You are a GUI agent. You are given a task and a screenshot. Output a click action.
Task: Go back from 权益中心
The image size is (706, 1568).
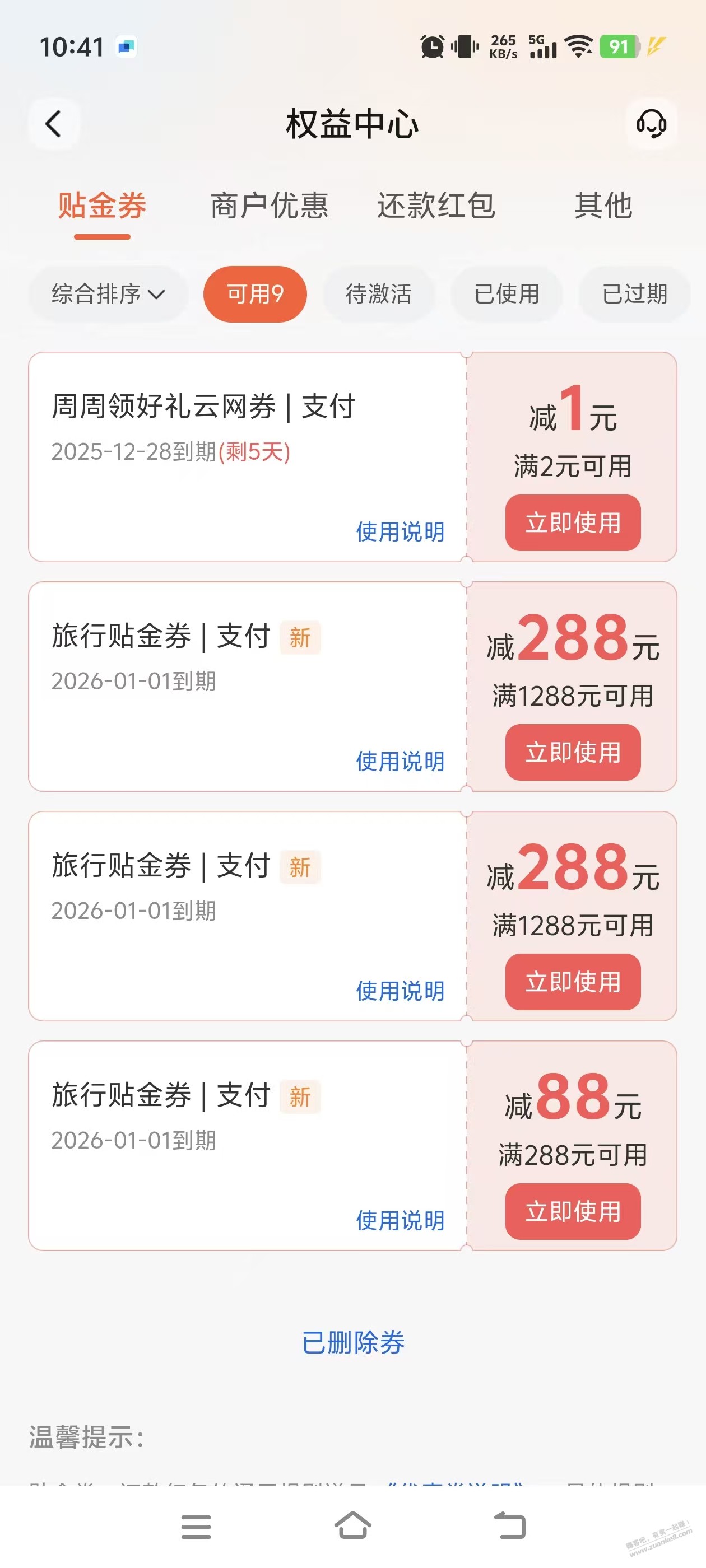click(54, 124)
